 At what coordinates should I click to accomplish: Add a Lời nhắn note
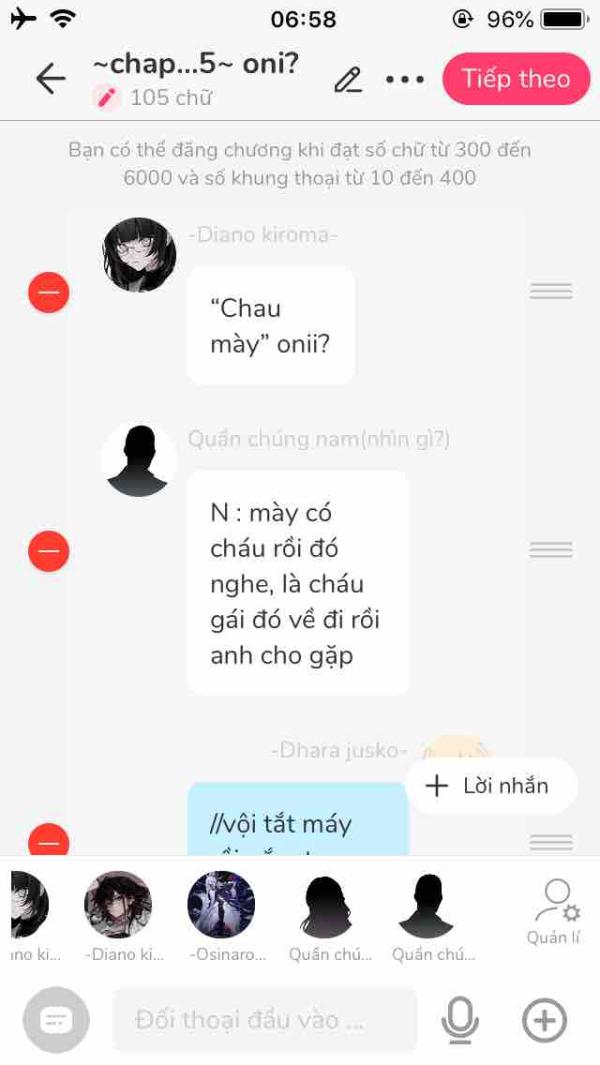pos(490,785)
